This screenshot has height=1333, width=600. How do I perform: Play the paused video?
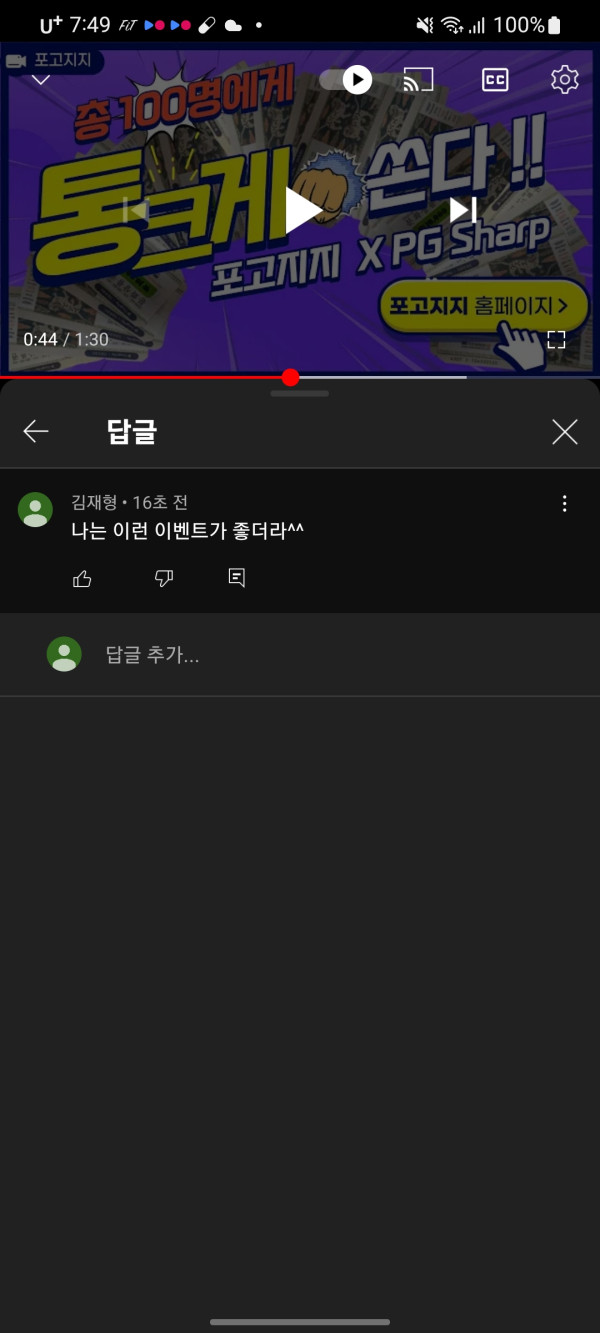(x=301, y=210)
